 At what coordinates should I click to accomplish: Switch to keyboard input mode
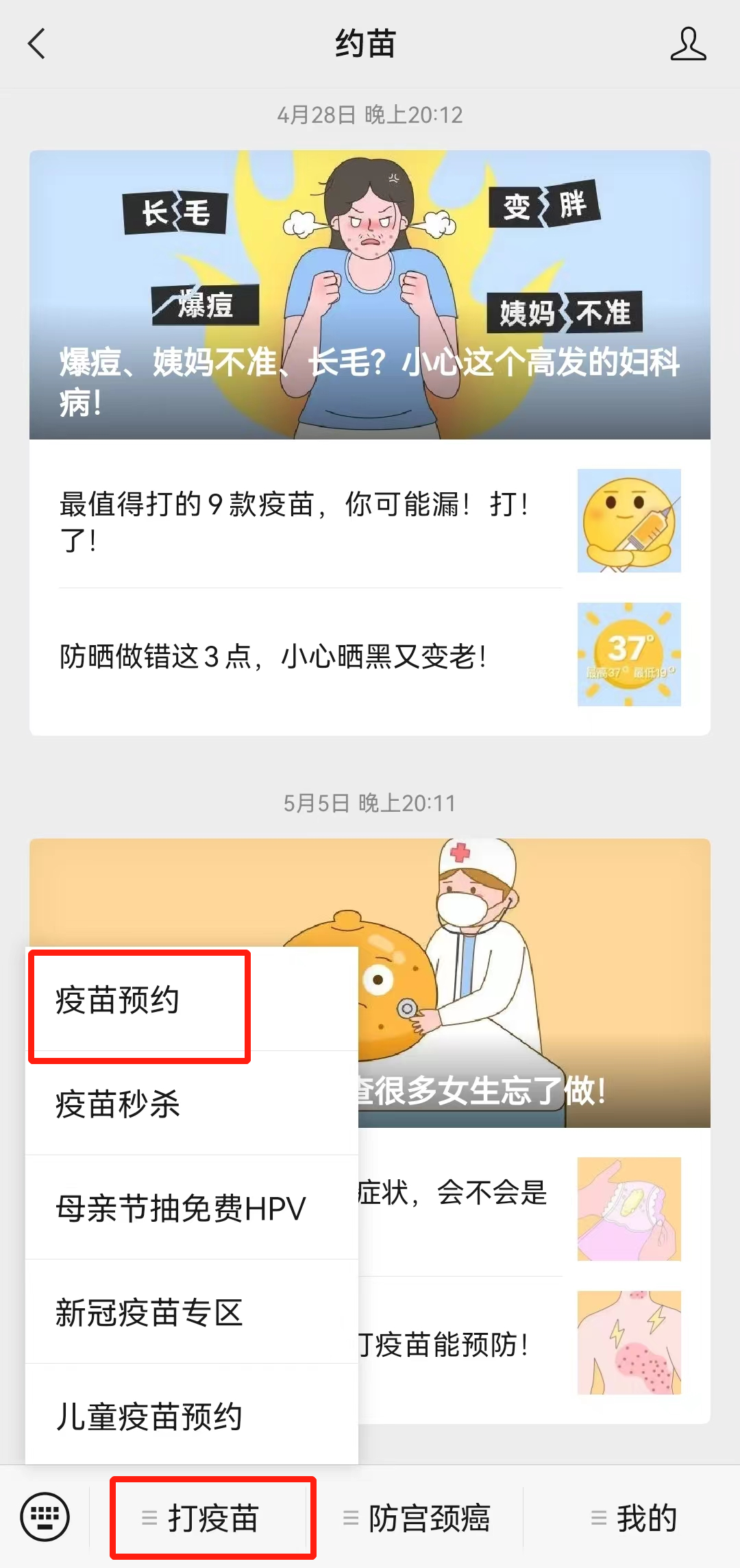45,1517
